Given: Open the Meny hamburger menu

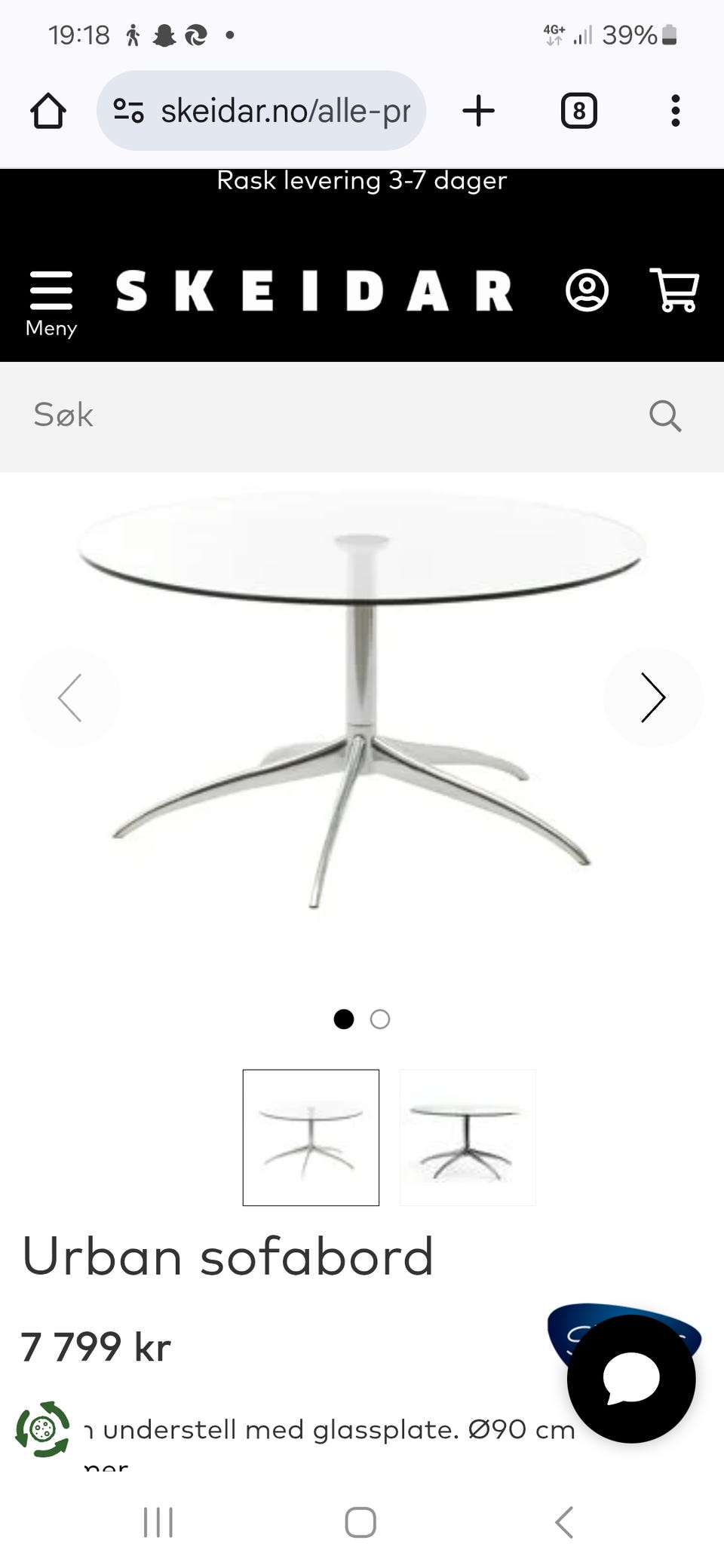Looking at the screenshot, I should click(51, 303).
